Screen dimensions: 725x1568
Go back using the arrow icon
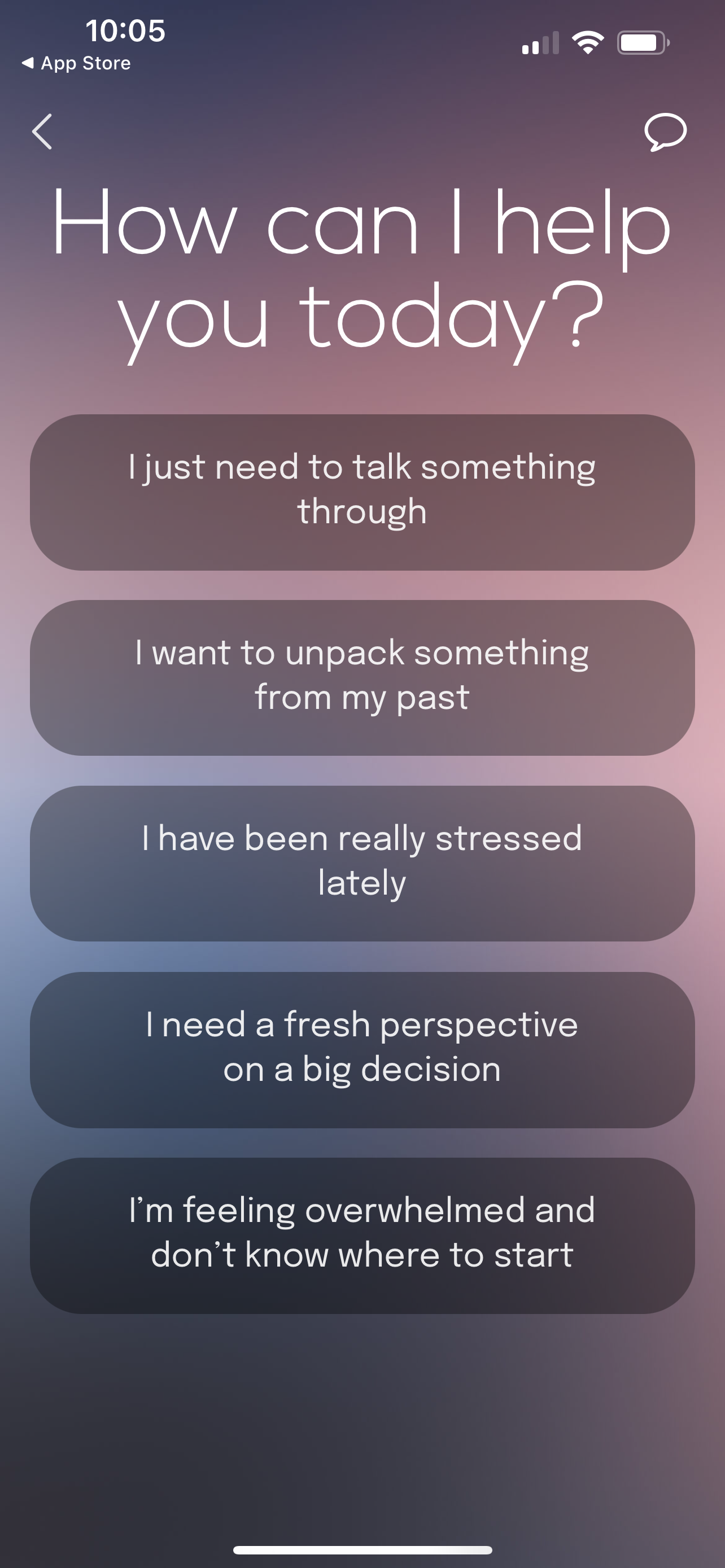tap(42, 132)
